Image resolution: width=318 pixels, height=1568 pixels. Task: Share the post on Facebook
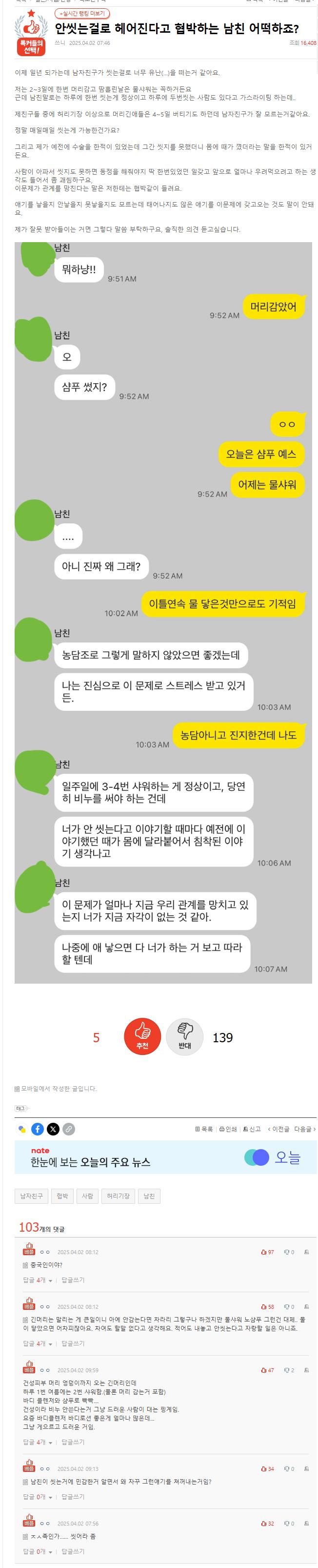point(38,1129)
